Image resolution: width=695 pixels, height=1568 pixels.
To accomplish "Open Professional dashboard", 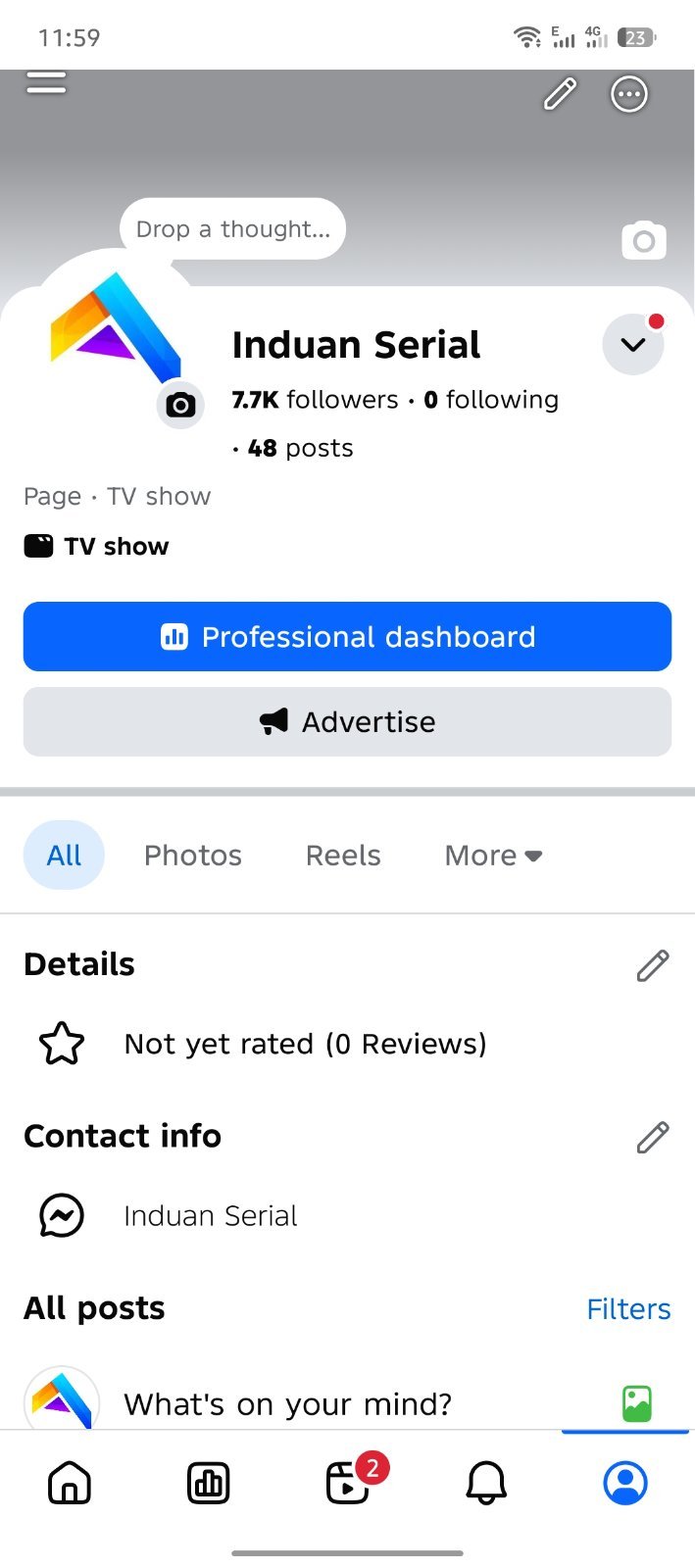I will (x=347, y=637).
